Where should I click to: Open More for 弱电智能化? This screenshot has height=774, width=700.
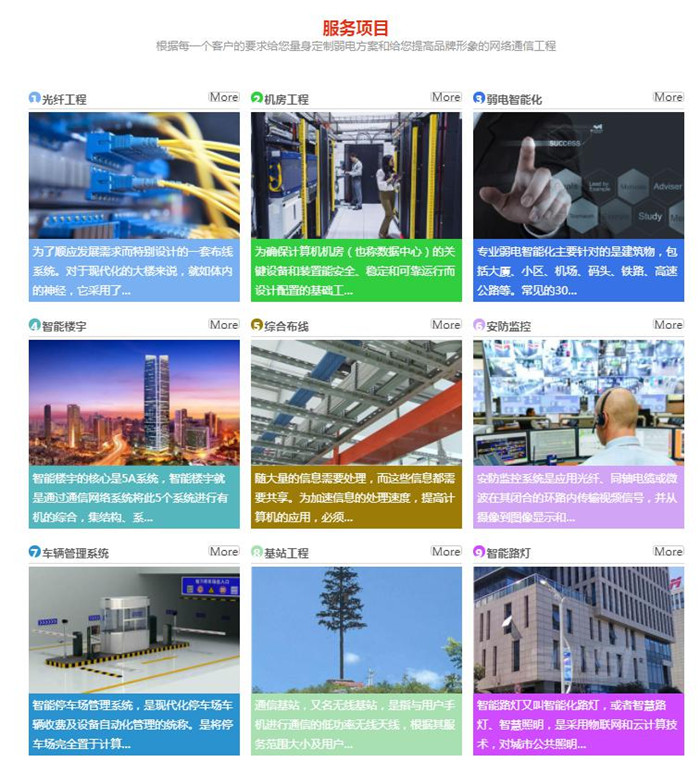[x=668, y=97]
